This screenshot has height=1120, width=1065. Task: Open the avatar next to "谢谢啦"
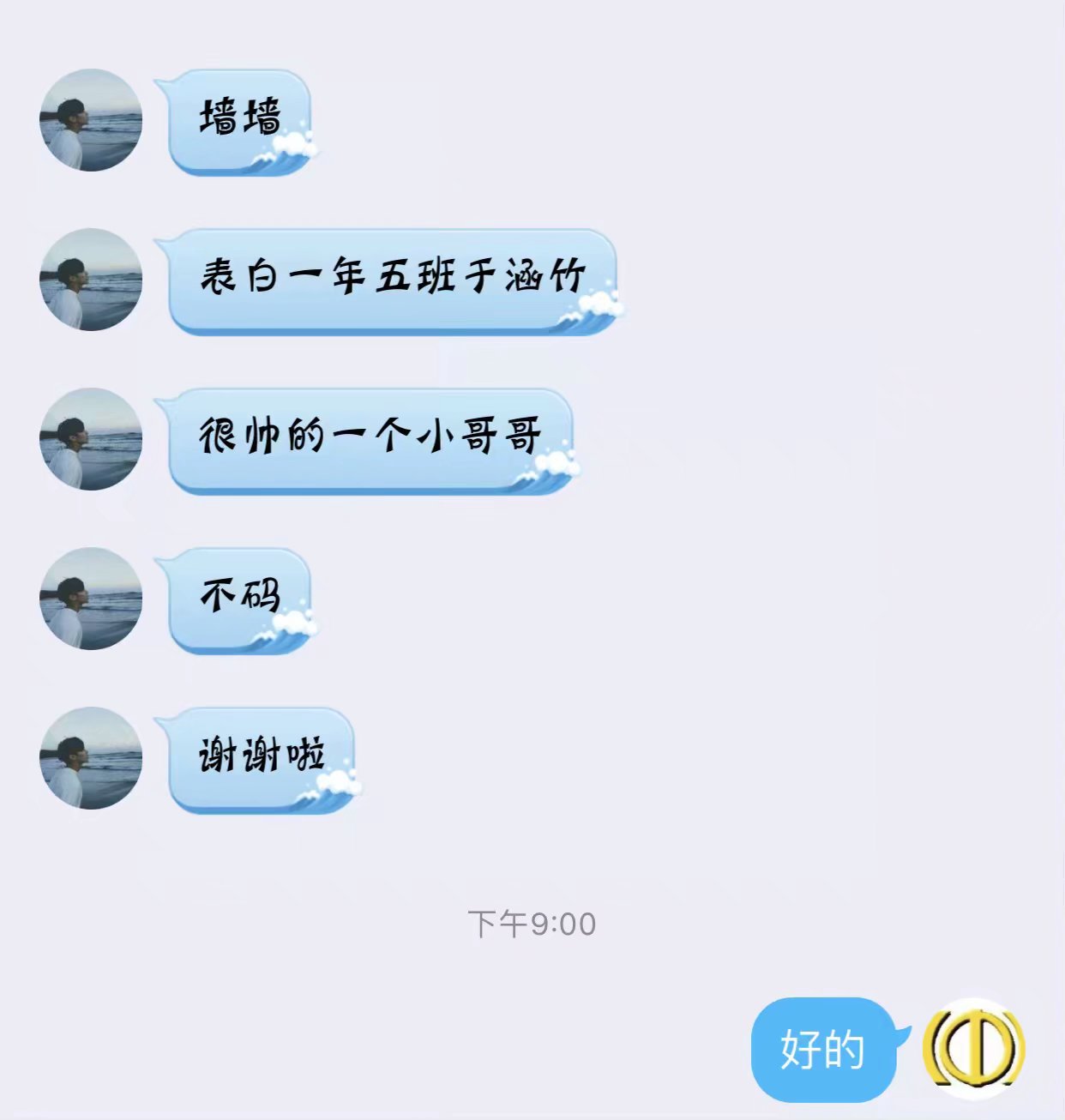pyautogui.click(x=91, y=758)
